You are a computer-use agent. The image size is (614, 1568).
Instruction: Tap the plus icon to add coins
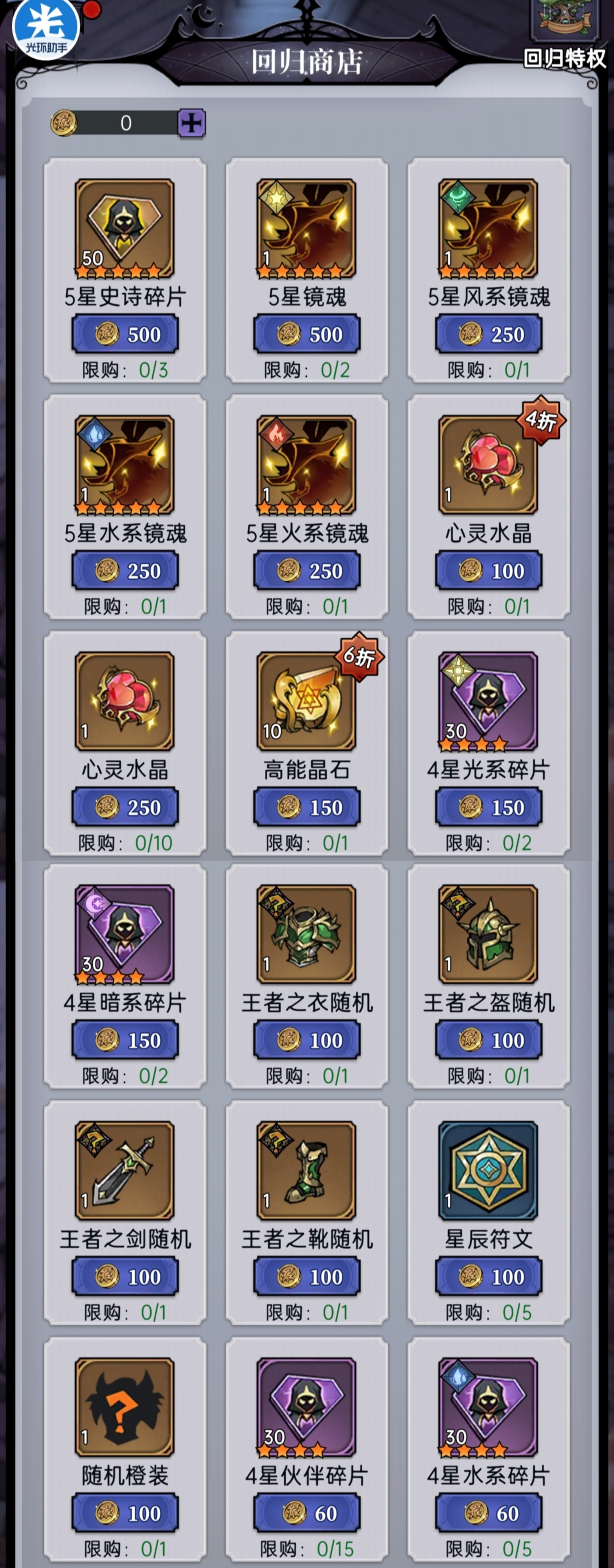coord(191,124)
